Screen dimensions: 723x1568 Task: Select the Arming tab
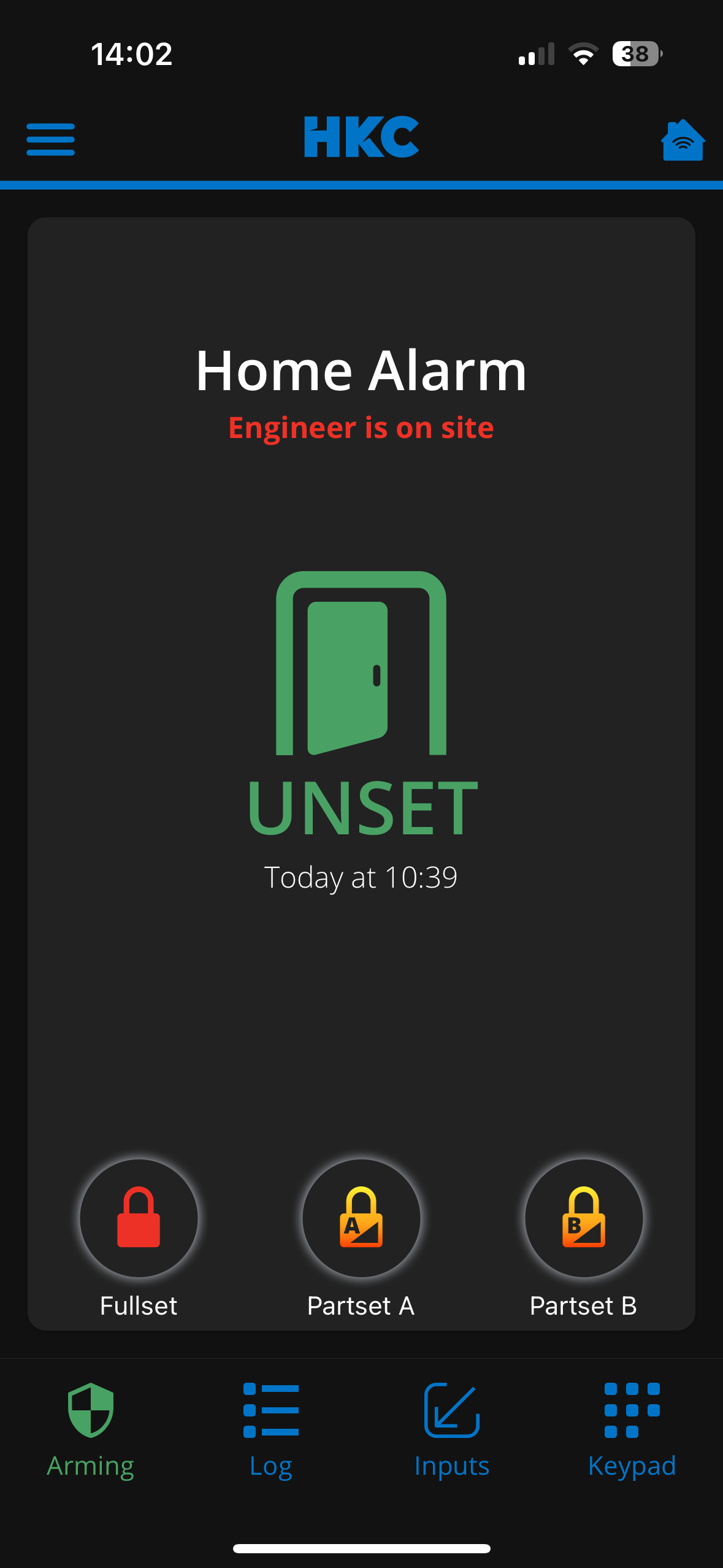point(91,1430)
